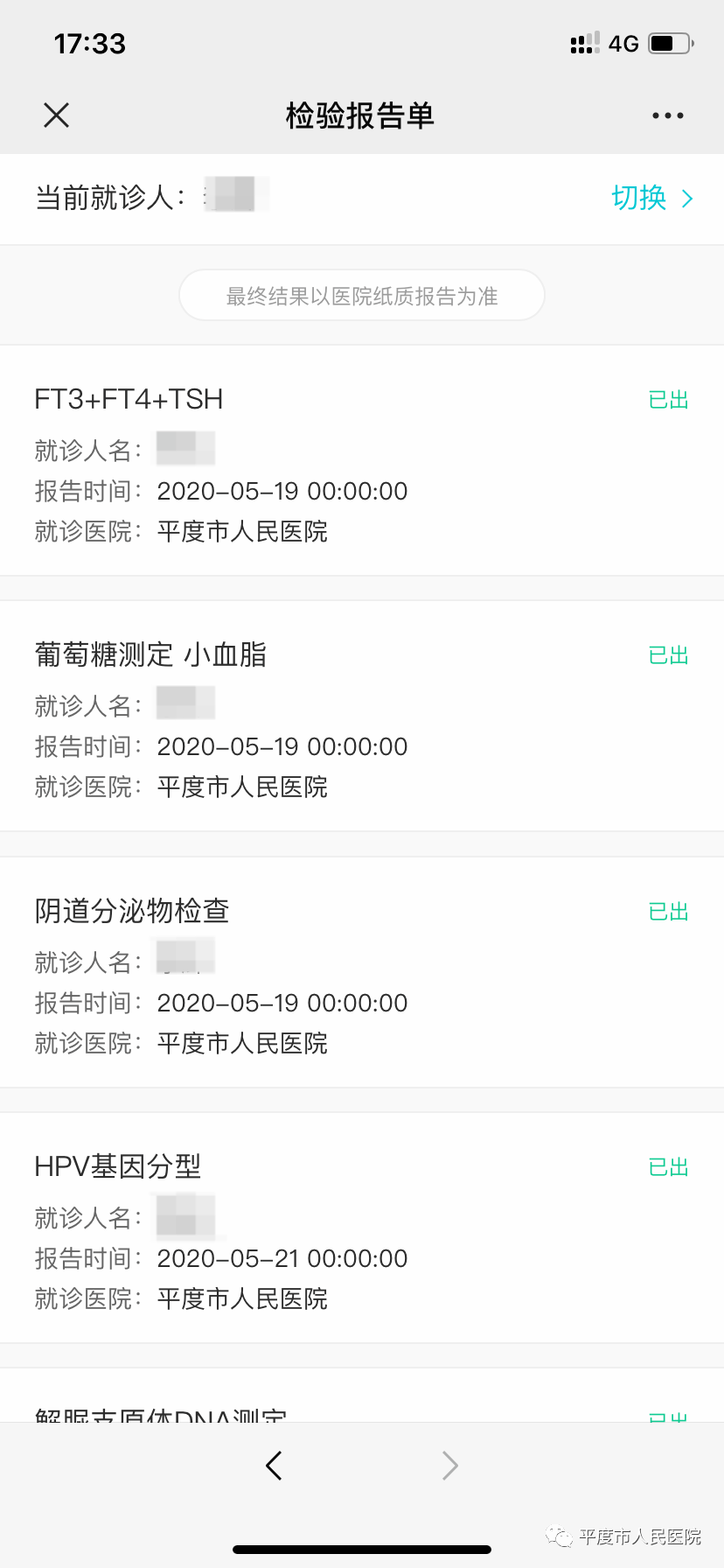Go back with the bottom left arrow

[275, 1465]
